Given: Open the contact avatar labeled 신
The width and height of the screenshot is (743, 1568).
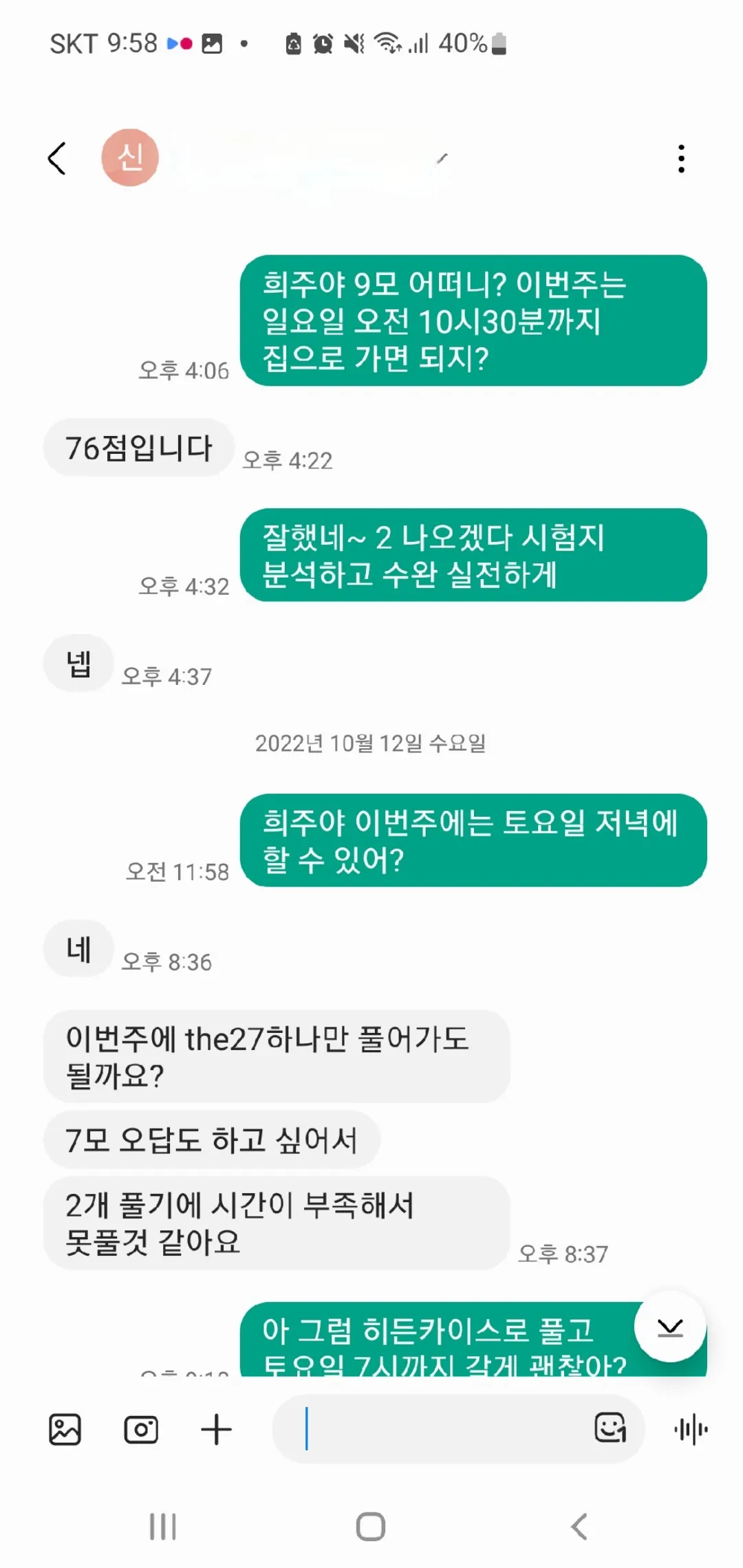Looking at the screenshot, I should [x=130, y=158].
